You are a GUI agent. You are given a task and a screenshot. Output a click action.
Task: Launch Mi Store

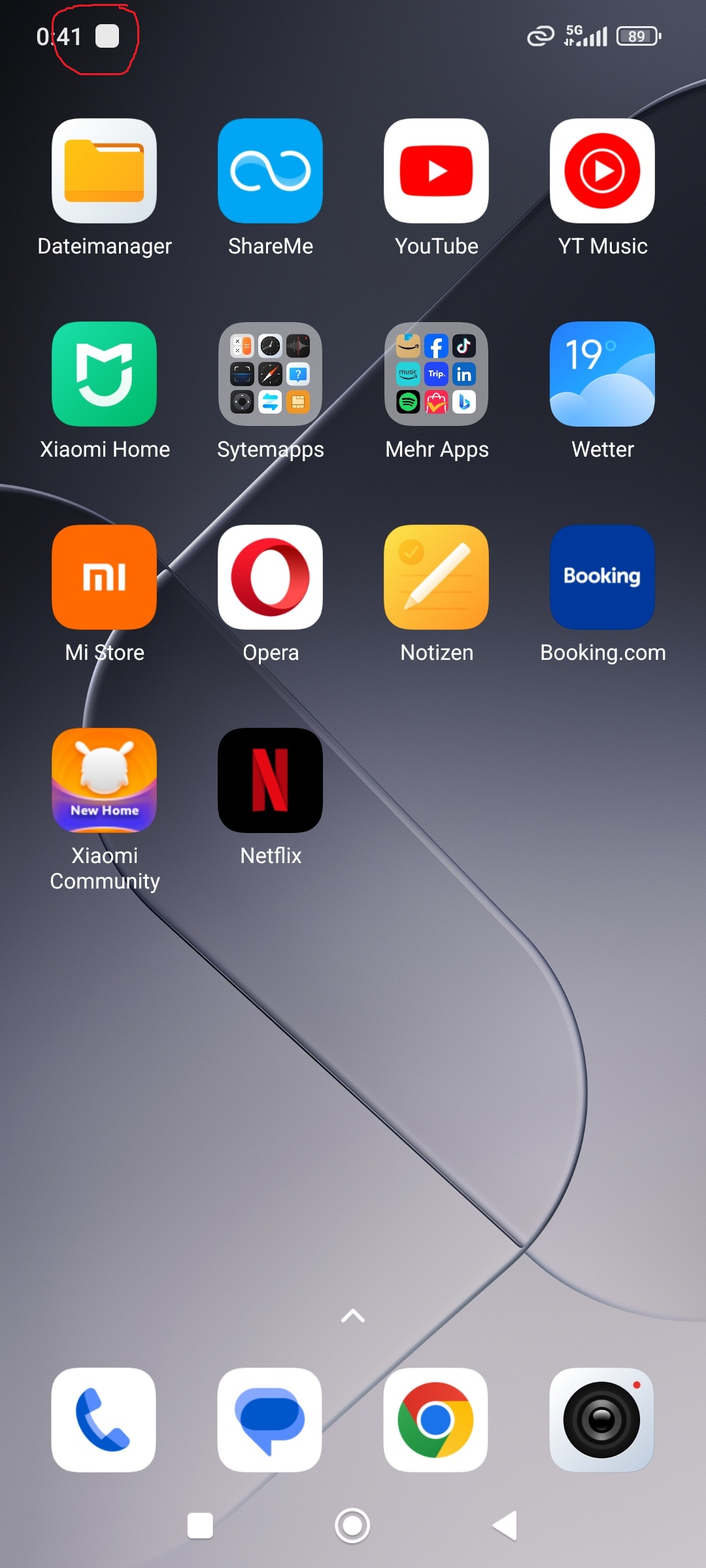[104, 578]
